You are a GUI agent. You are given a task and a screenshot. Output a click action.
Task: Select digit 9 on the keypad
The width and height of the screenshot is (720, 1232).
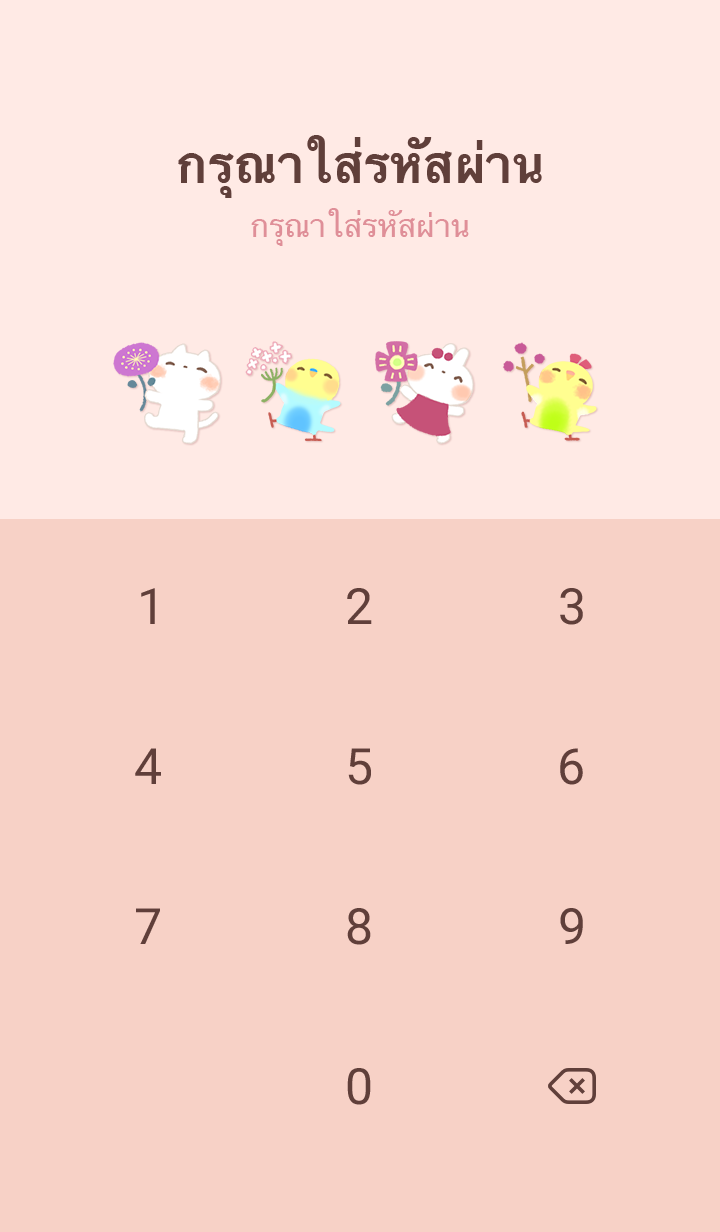[x=571, y=927]
